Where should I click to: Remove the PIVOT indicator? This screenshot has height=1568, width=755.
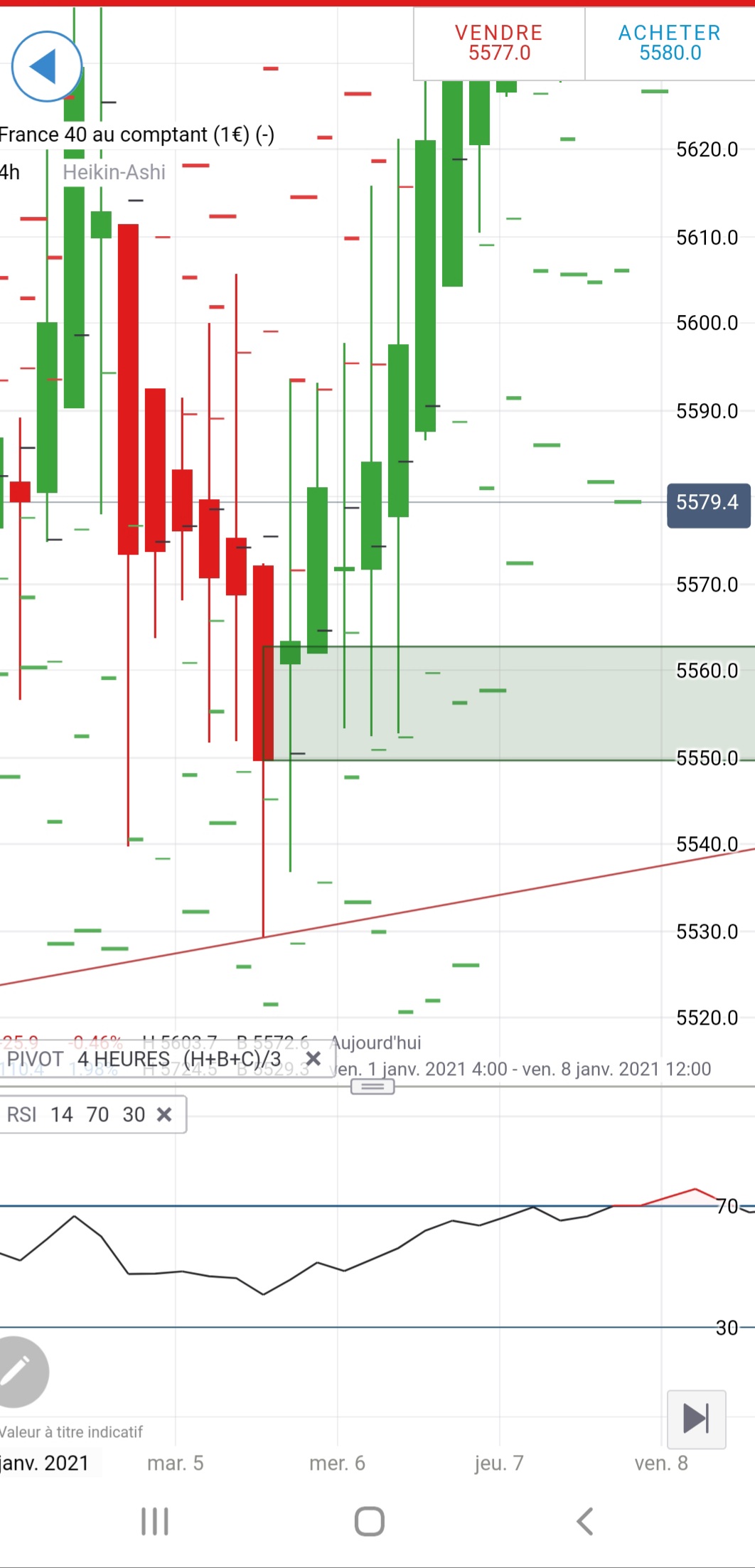coord(313,1060)
